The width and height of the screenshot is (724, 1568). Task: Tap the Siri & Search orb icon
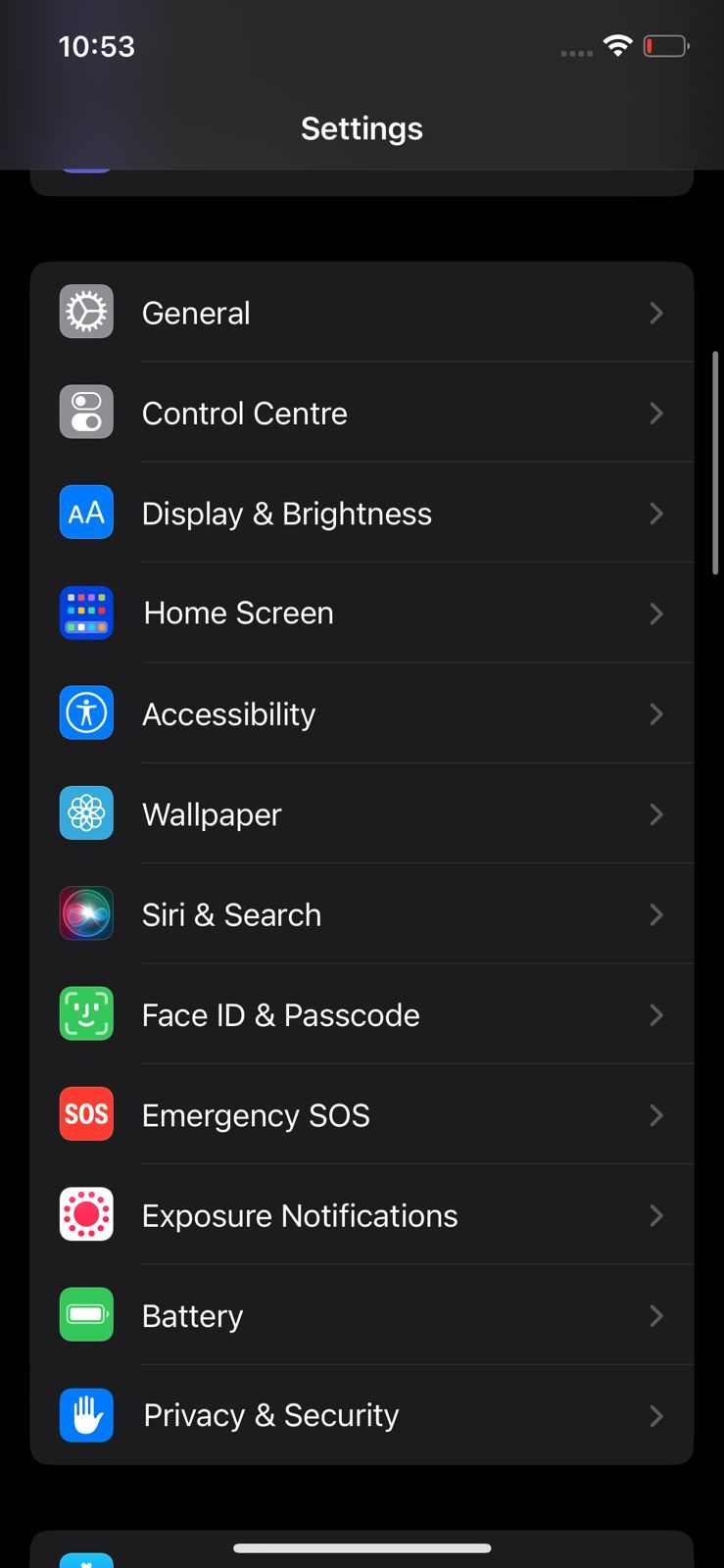click(x=86, y=913)
